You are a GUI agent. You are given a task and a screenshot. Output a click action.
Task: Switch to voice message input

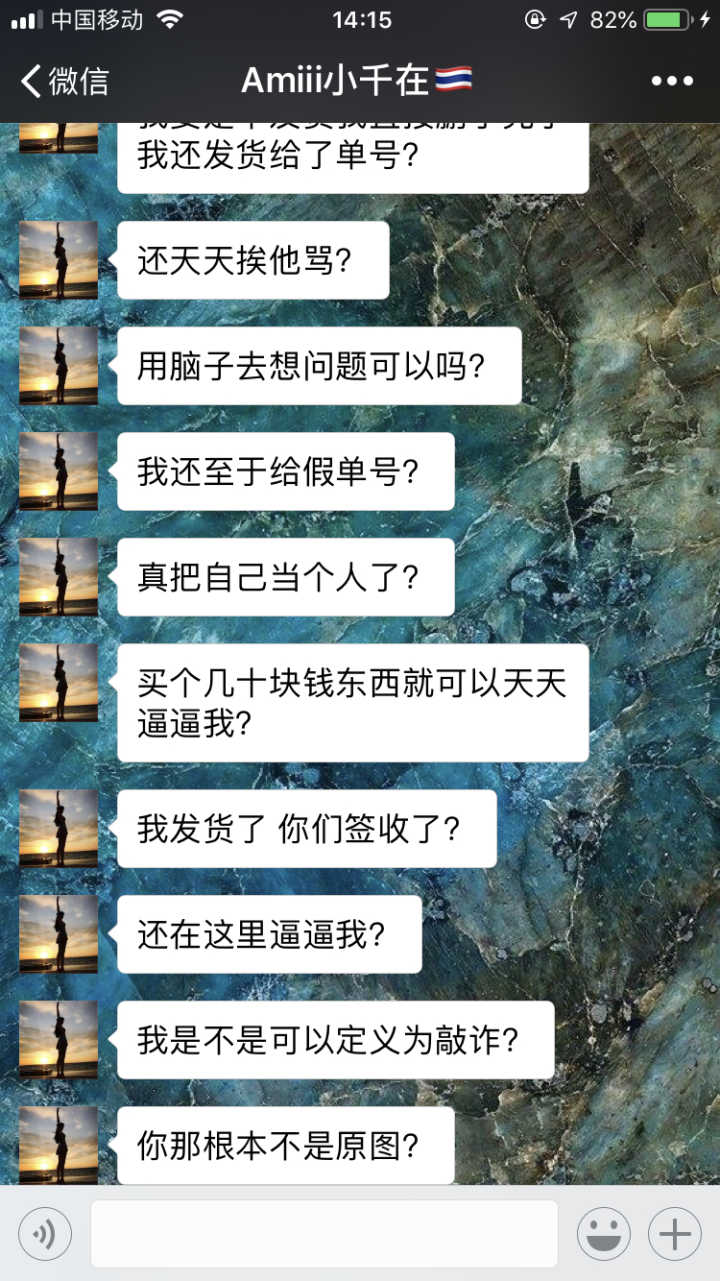[x=45, y=1234]
